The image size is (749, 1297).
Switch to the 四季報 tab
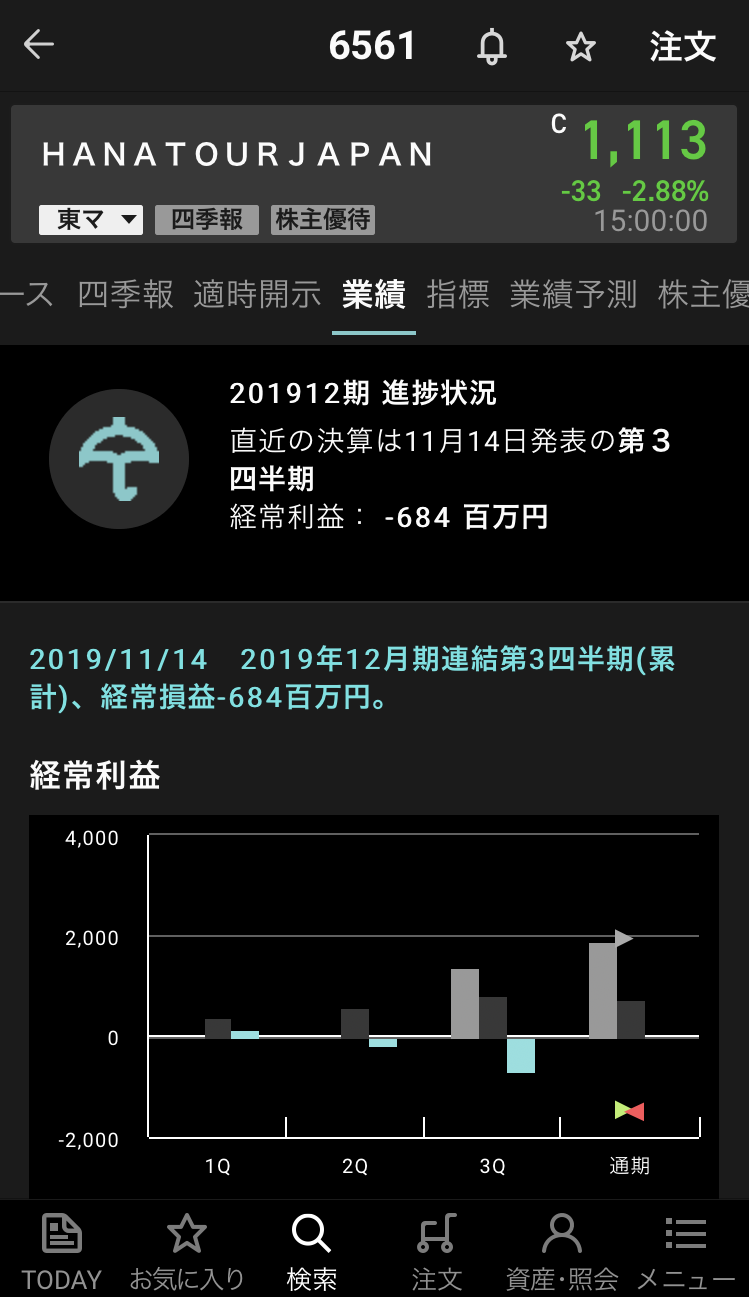[x=126, y=295]
